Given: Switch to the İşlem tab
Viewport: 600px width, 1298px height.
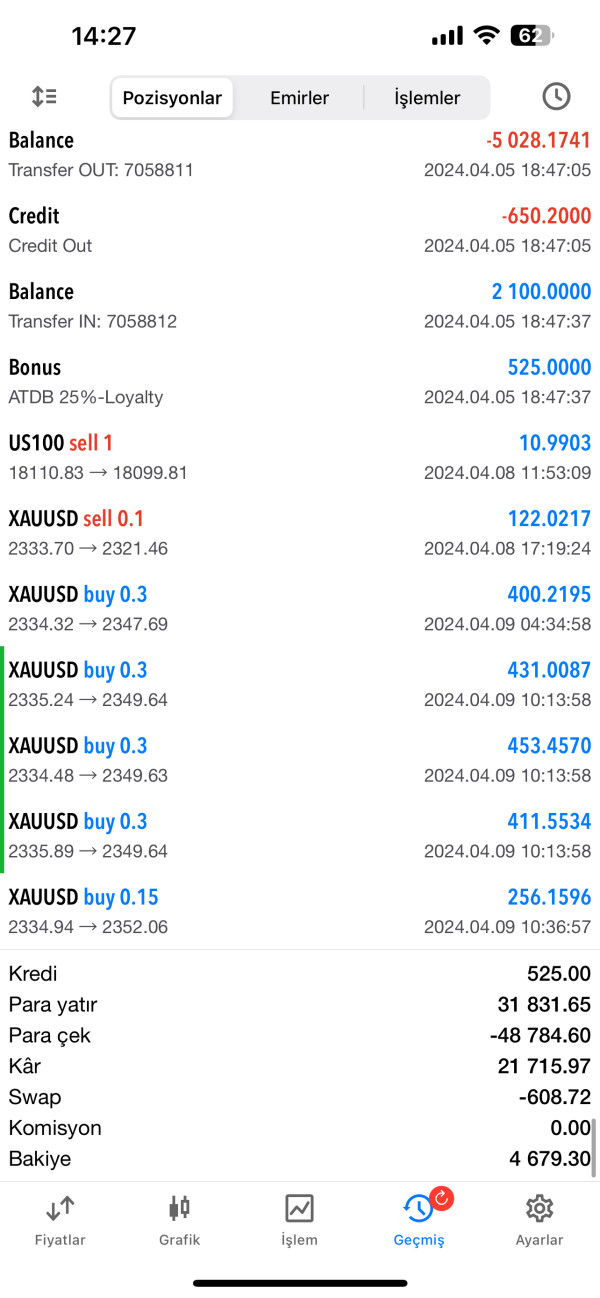Looking at the screenshot, I should tap(300, 1221).
